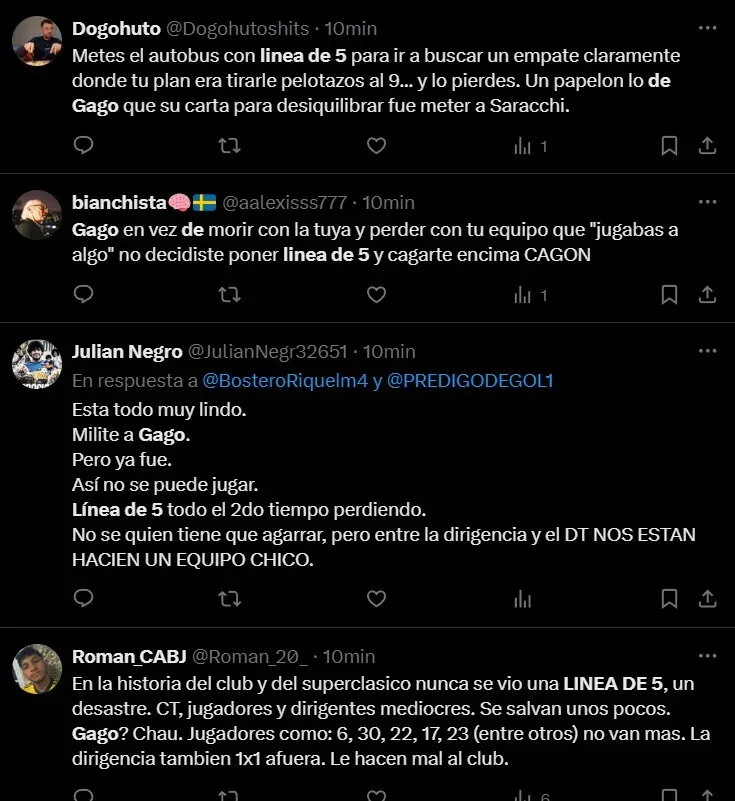Bookmark bianchista's tweet
Viewport: 735px width, 801px height.
coord(670,295)
